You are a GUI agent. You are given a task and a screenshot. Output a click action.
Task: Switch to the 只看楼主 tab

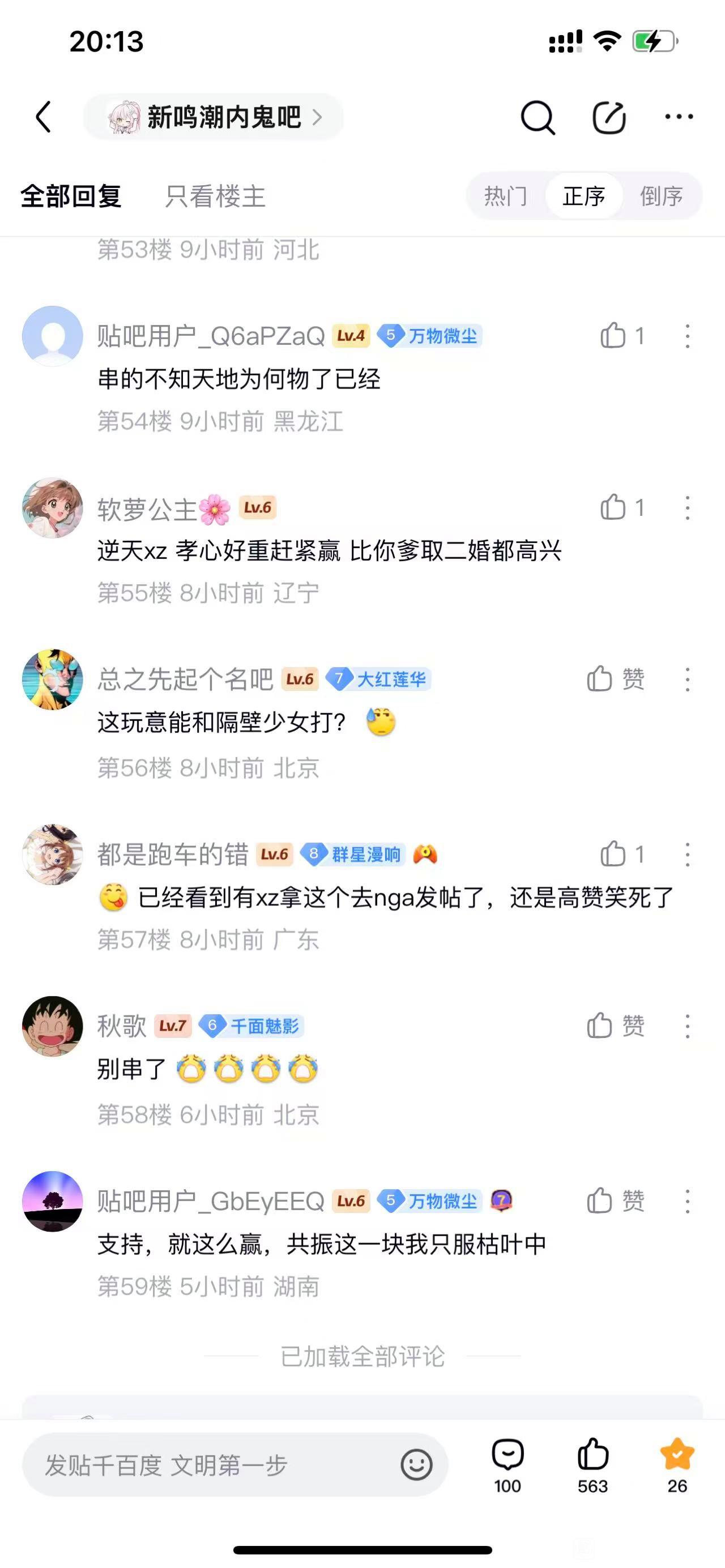click(215, 196)
